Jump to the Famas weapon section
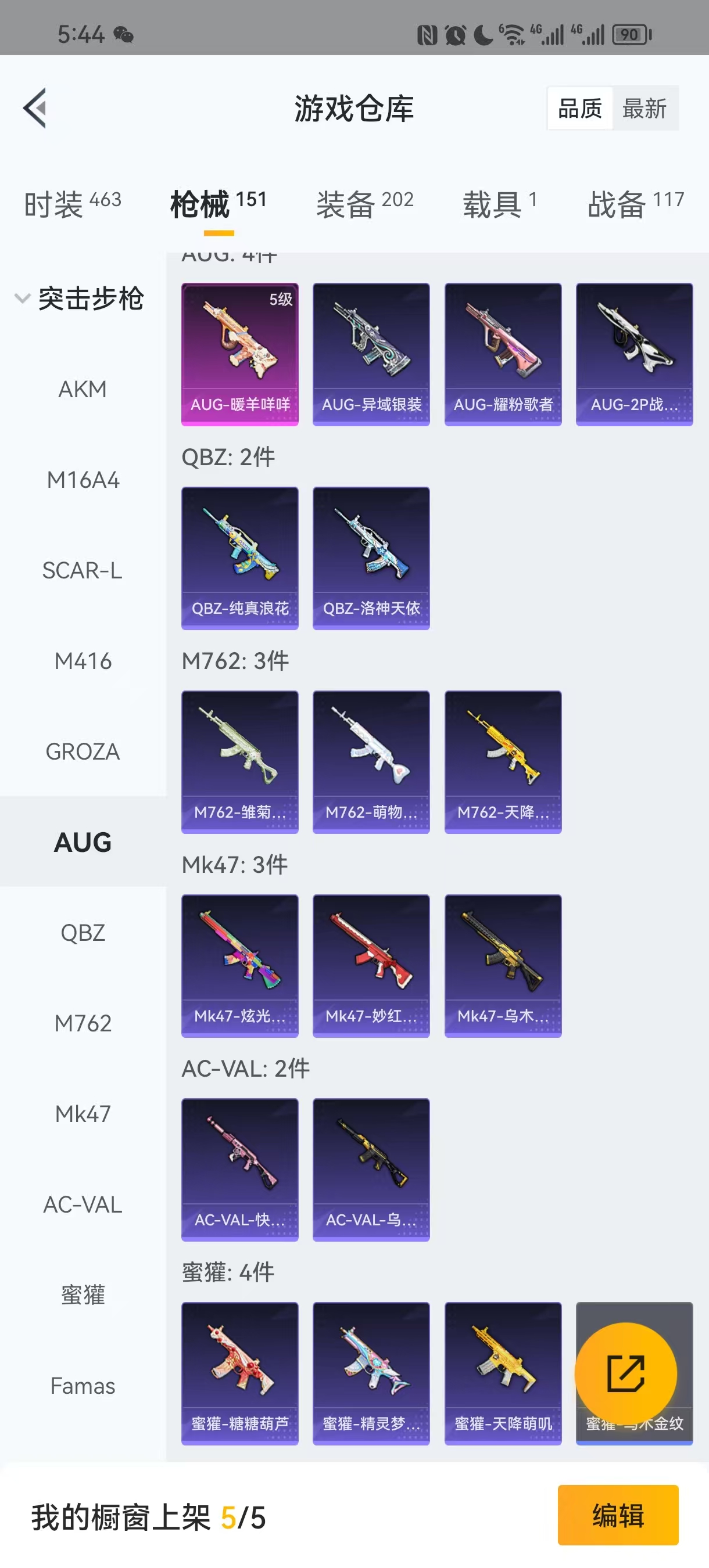Viewport: 709px width, 1568px height. coord(83,1386)
